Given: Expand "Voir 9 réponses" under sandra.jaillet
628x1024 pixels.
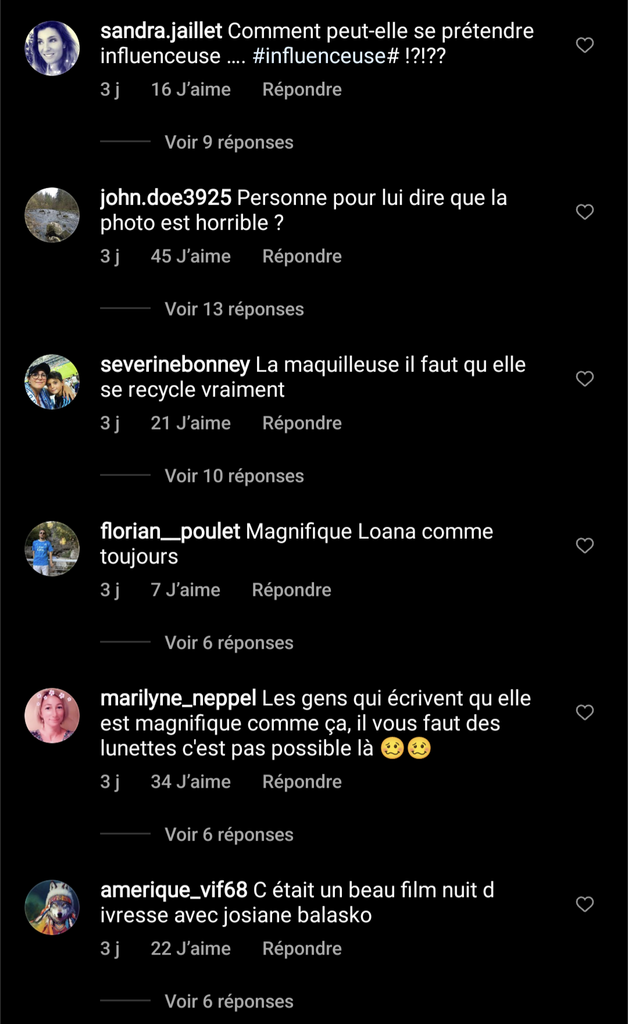Looking at the screenshot, I should [x=229, y=142].
